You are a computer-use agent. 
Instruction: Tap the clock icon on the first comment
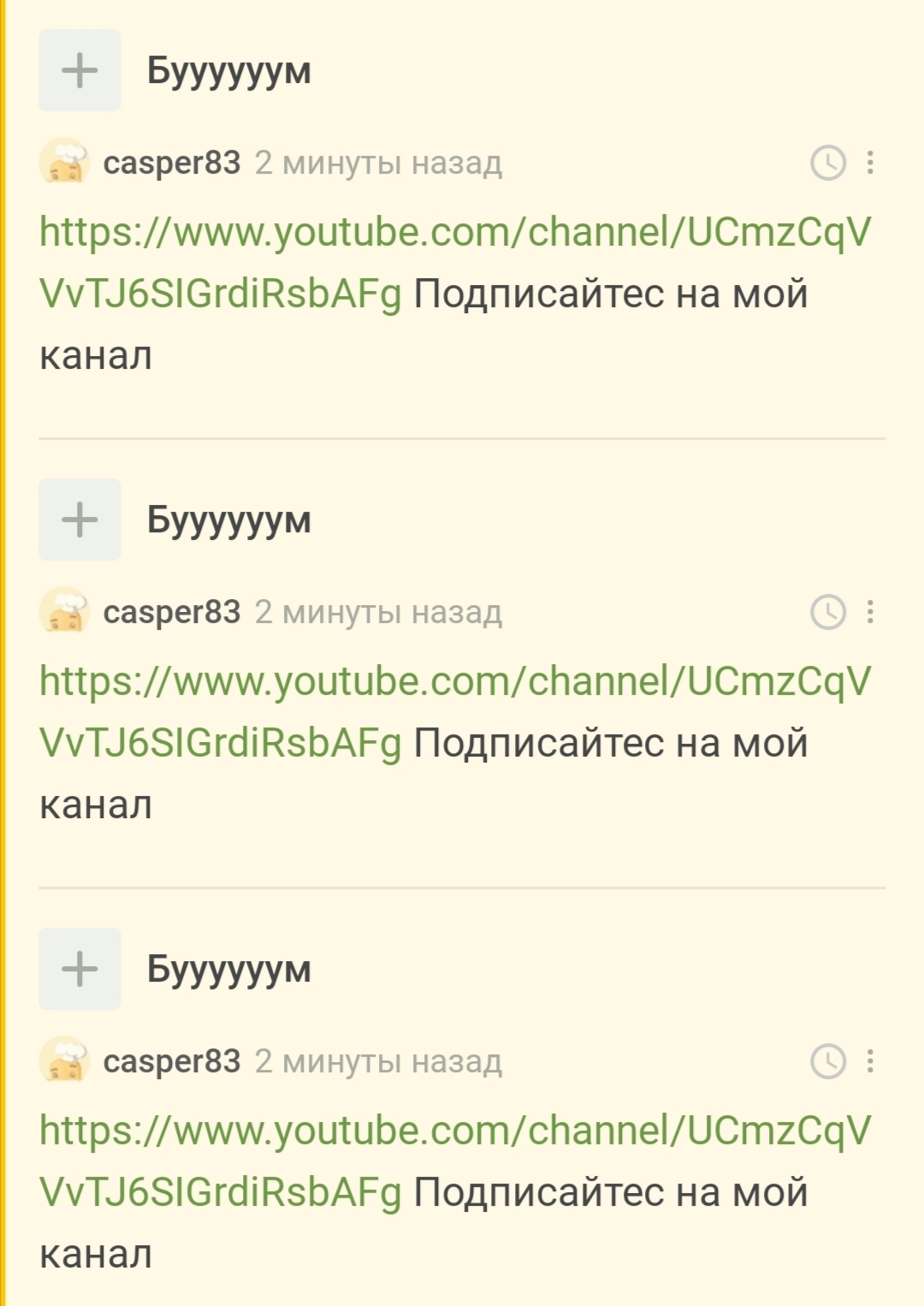(827, 163)
